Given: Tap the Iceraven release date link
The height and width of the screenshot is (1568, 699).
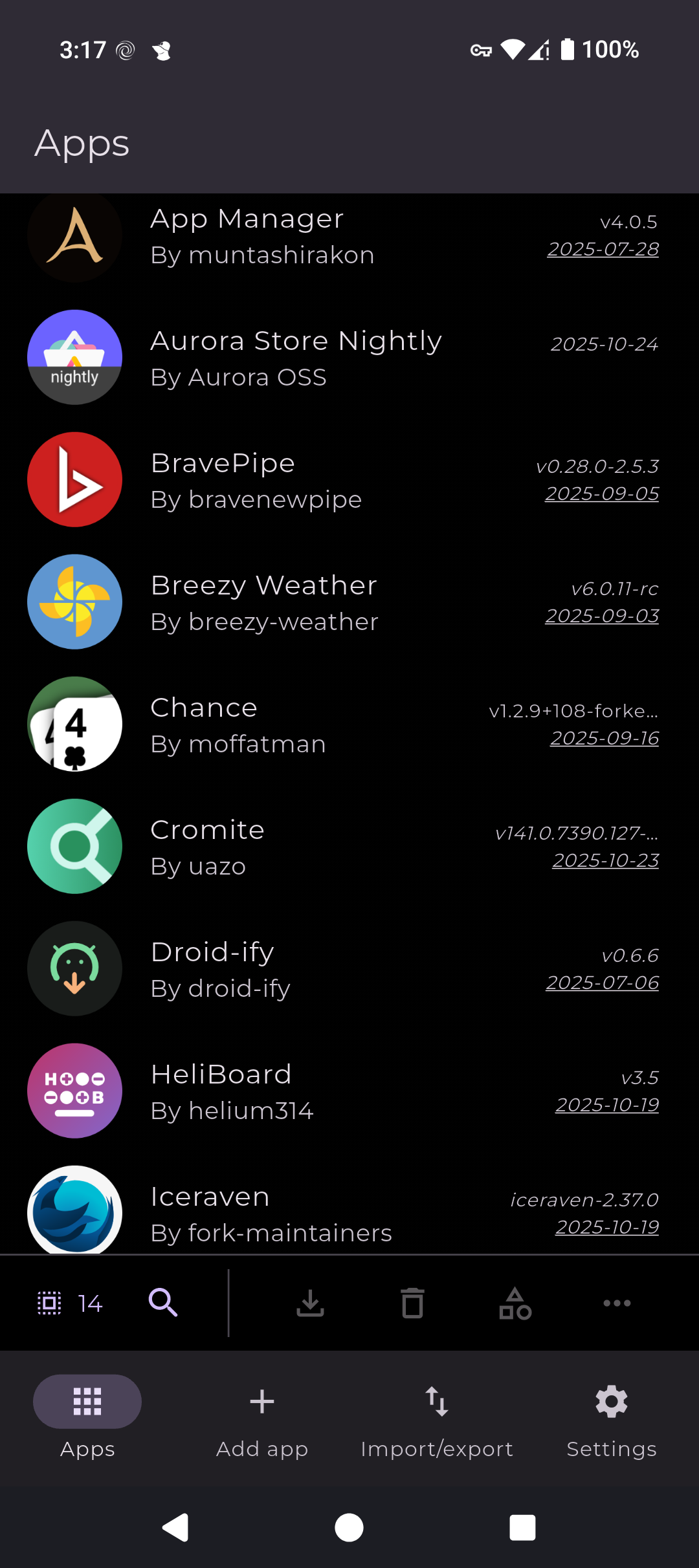Looking at the screenshot, I should pos(607,1227).
